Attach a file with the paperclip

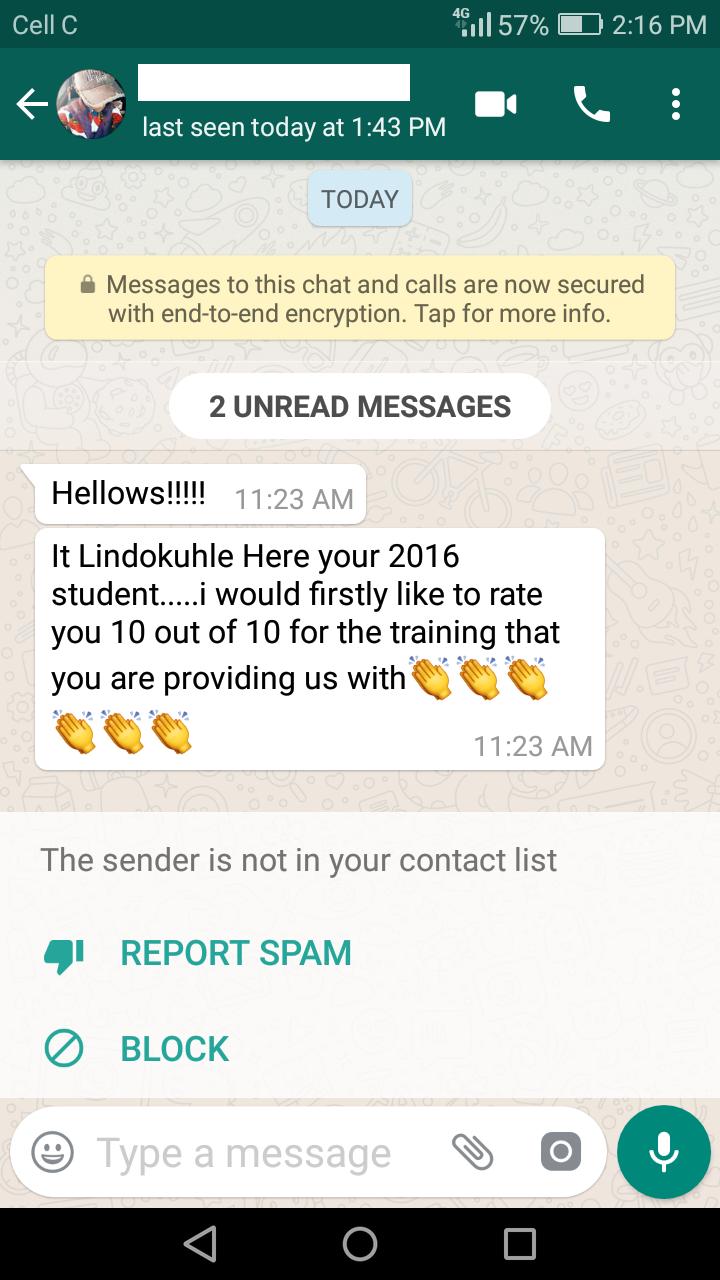[472, 1152]
